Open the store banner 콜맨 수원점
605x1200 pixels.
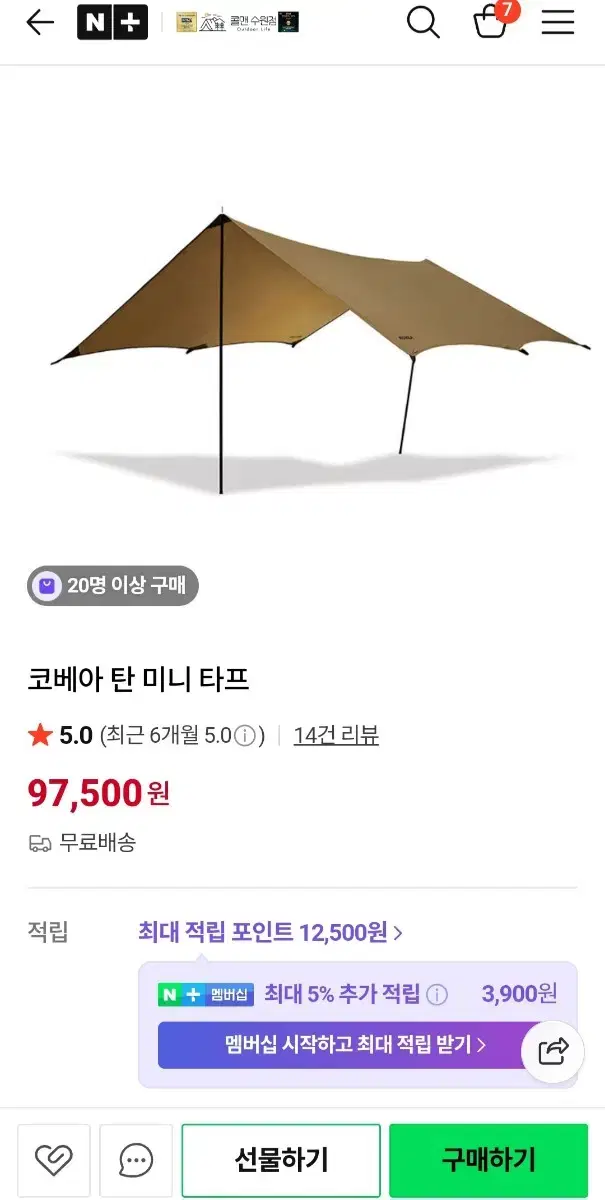(237, 22)
